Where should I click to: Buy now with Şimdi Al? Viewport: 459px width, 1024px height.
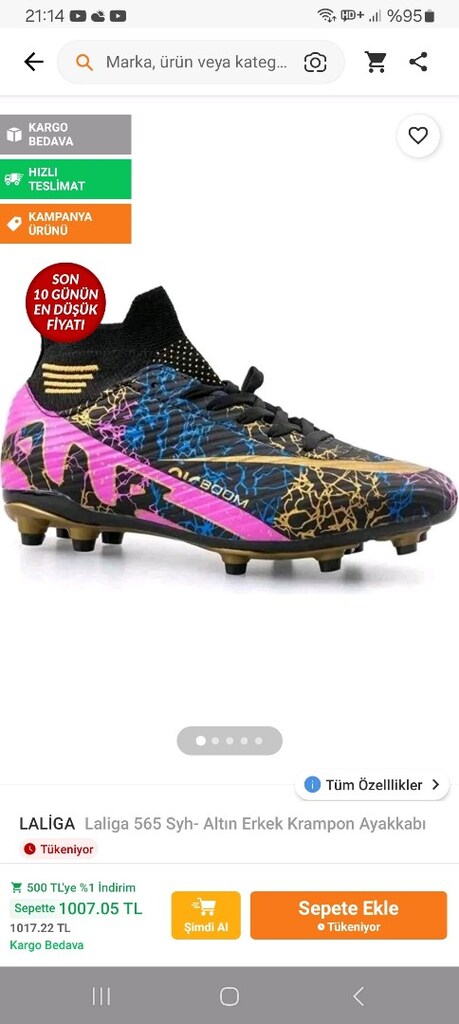pos(206,915)
